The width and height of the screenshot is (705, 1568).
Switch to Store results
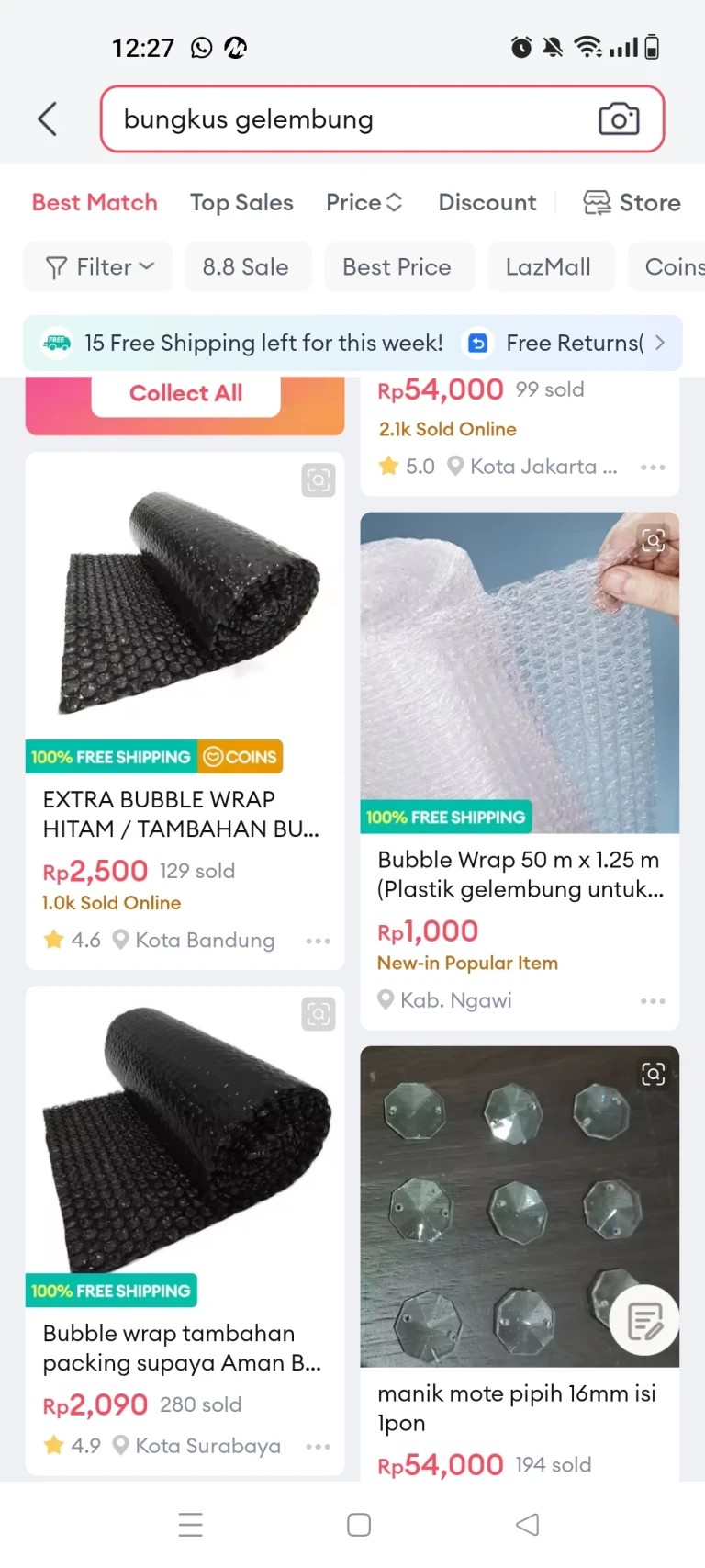(632, 202)
